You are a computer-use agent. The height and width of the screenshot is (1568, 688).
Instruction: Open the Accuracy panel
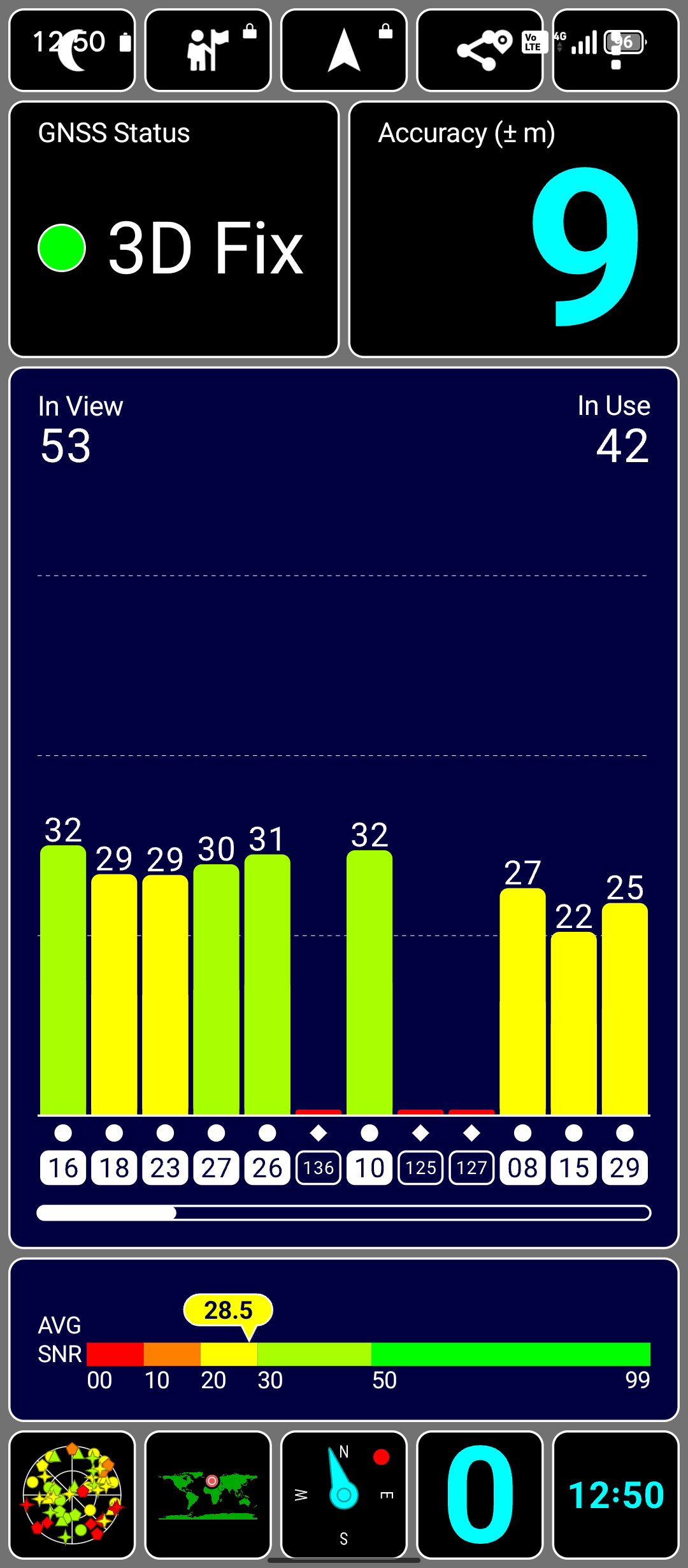tap(513, 229)
